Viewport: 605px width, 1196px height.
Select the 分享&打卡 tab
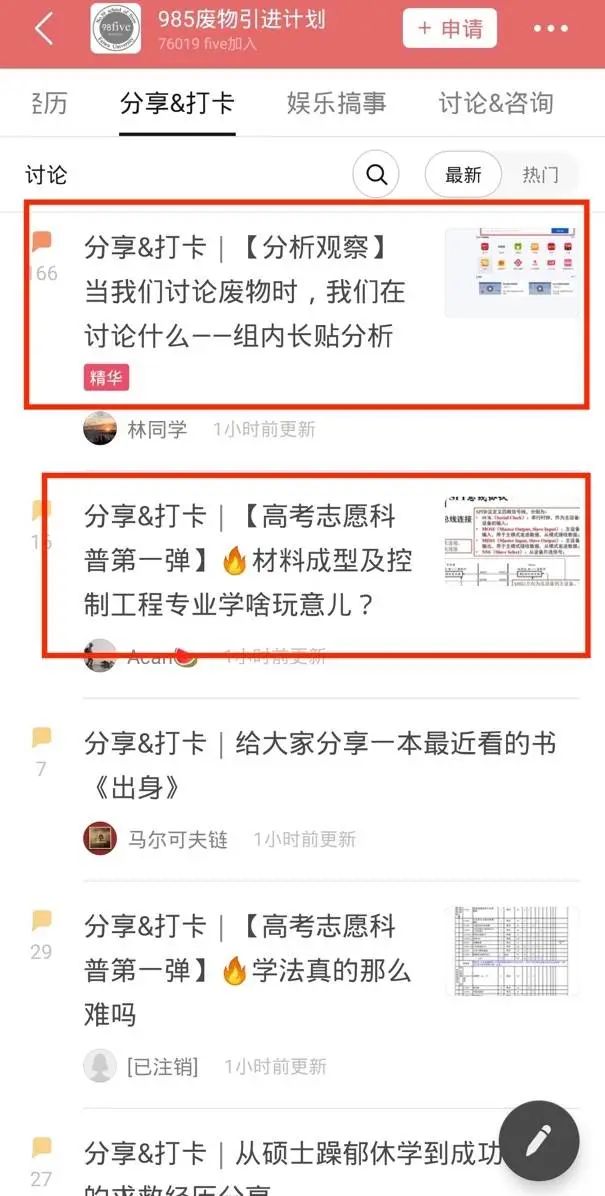(x=177, y=102)
